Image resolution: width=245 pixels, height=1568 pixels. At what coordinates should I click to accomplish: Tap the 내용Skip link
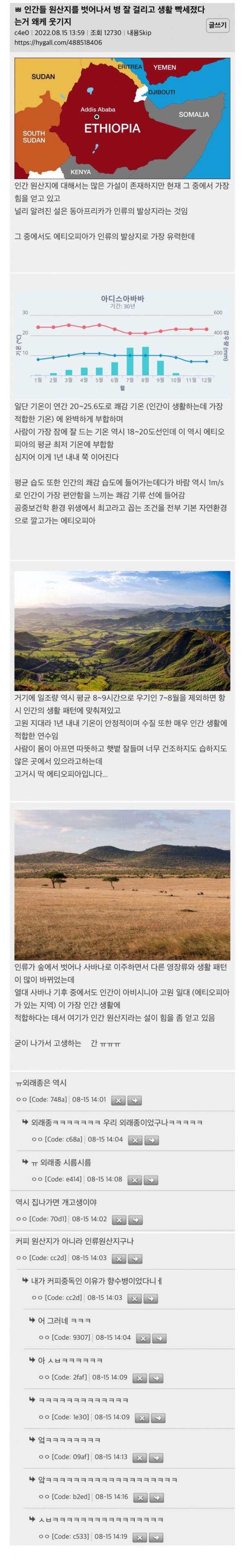point(139,33)
